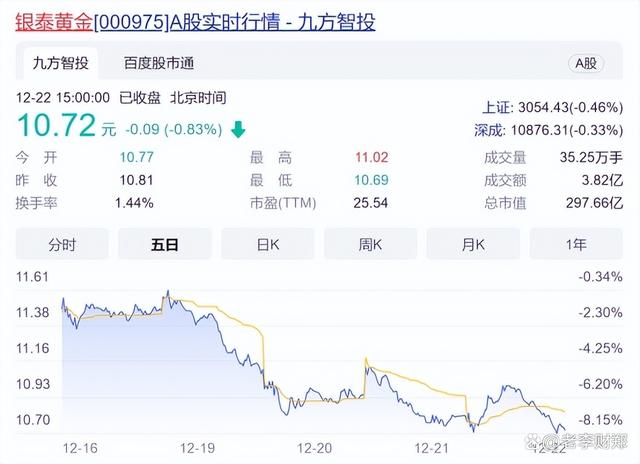Switch to the 日K chart
The width and height of the screenshot is (640, 464).
click(x=267, y=245)
